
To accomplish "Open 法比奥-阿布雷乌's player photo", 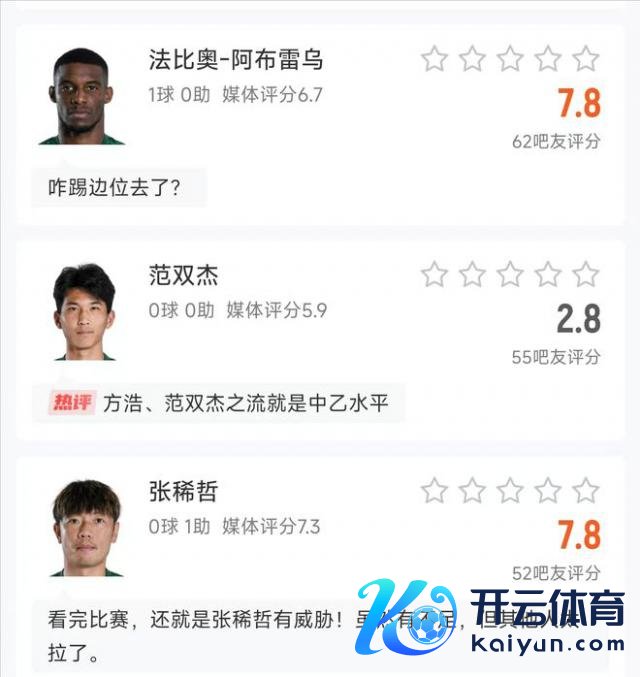I will click(84, 96).
